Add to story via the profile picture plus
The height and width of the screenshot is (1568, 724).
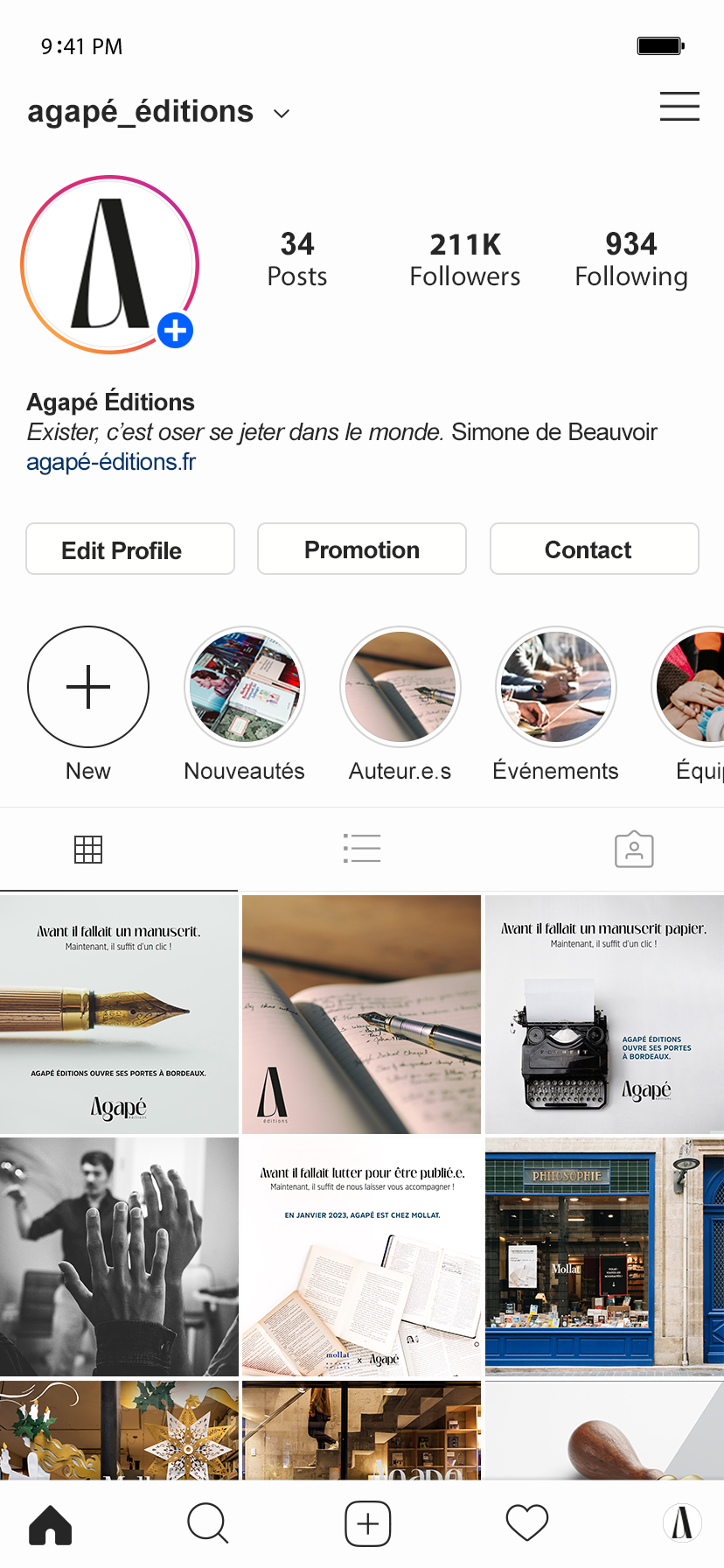click(176, 331)
